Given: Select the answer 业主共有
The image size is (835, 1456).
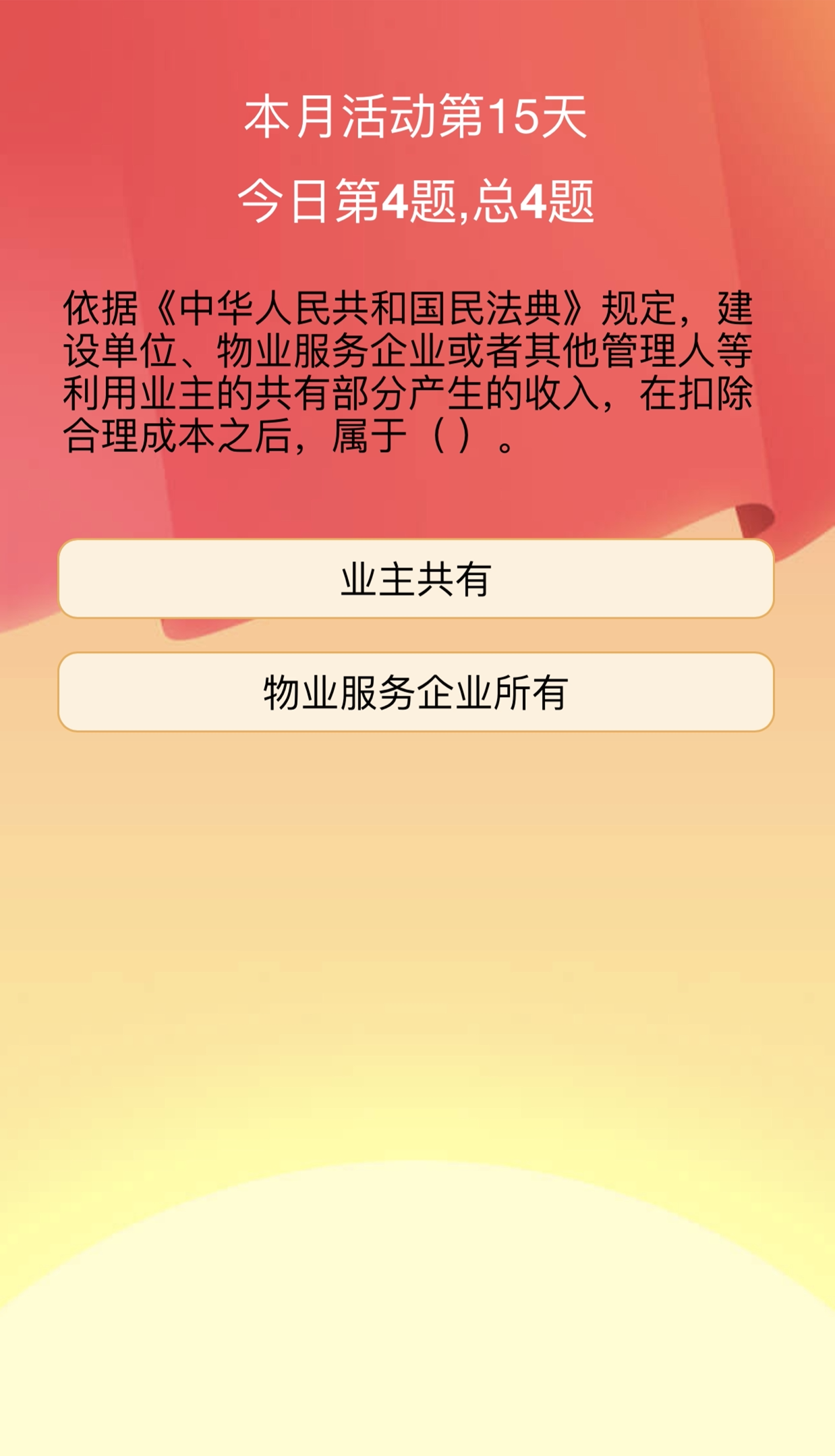Looking at the screenshot, I should pos(415,579).
